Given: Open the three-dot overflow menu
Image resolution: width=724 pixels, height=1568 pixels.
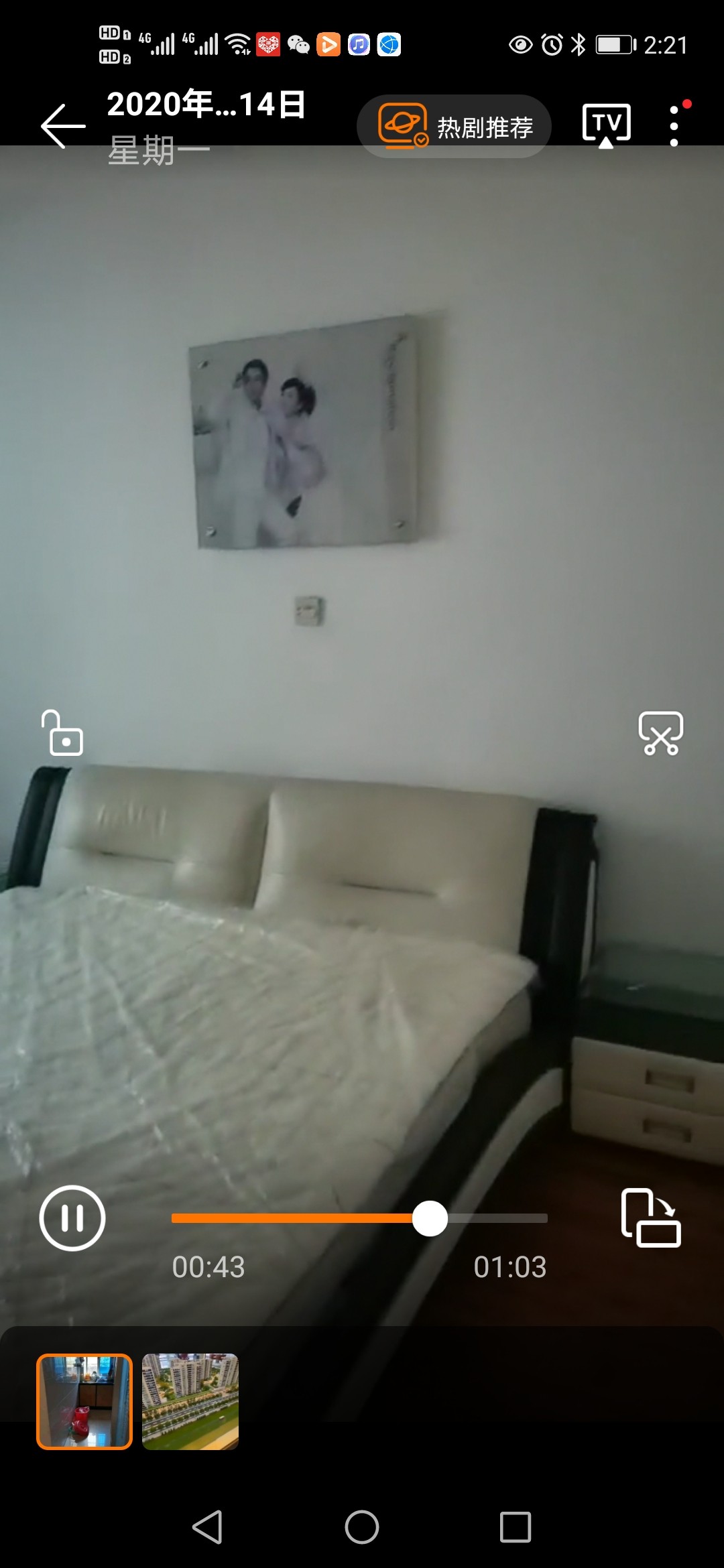Looking at the screenshot, I should 674,126.
